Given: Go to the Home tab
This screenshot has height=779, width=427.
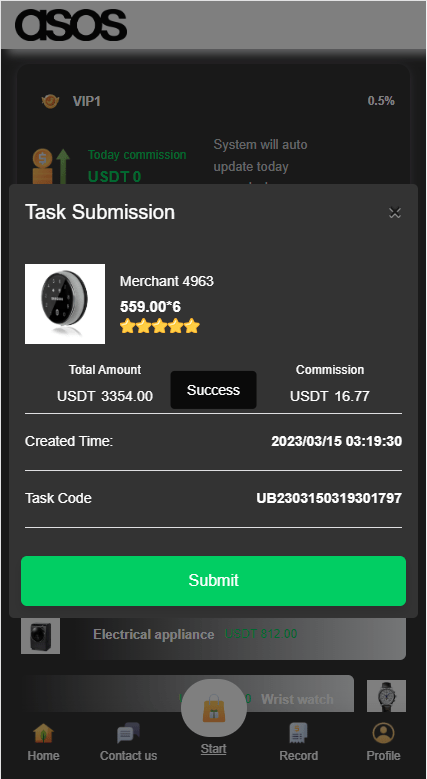Looking at the screenshot, I should pos(43,742).
